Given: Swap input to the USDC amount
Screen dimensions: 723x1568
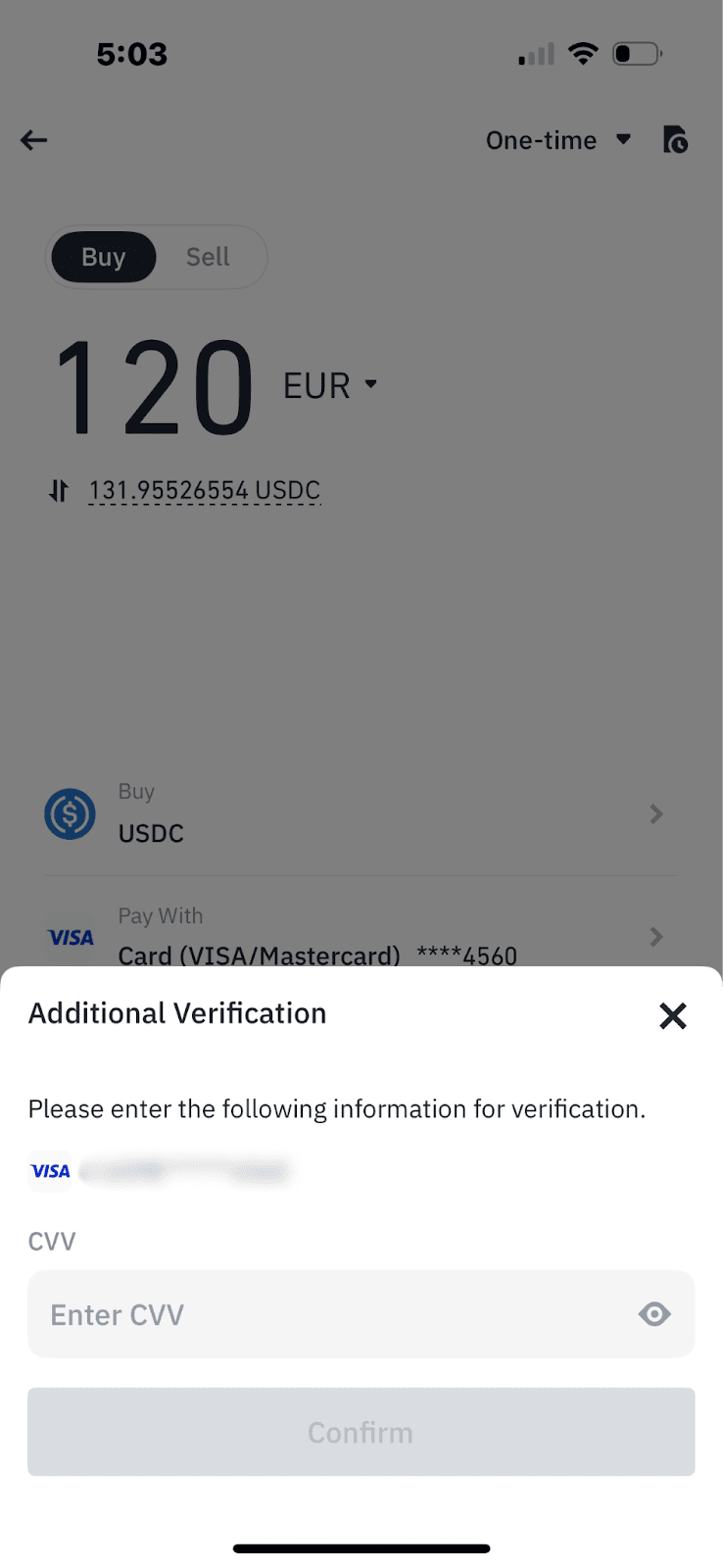Looking at the screenshot, I should (x=60, y=490).
